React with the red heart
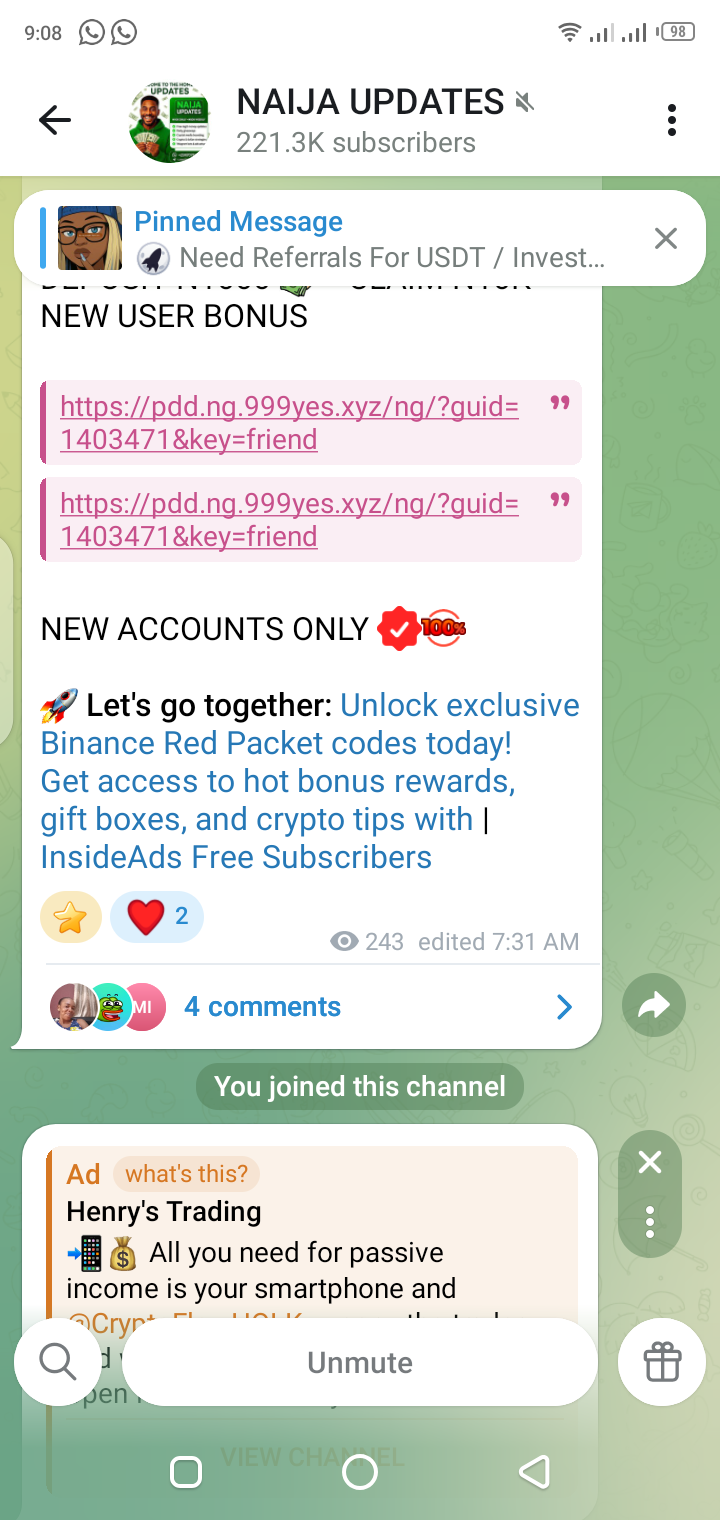 coord(157,917)
